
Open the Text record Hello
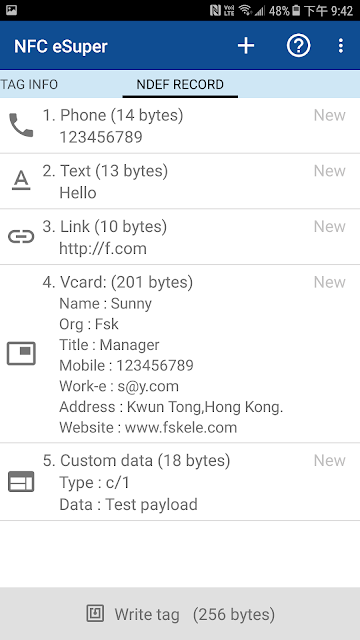[180, 181]
